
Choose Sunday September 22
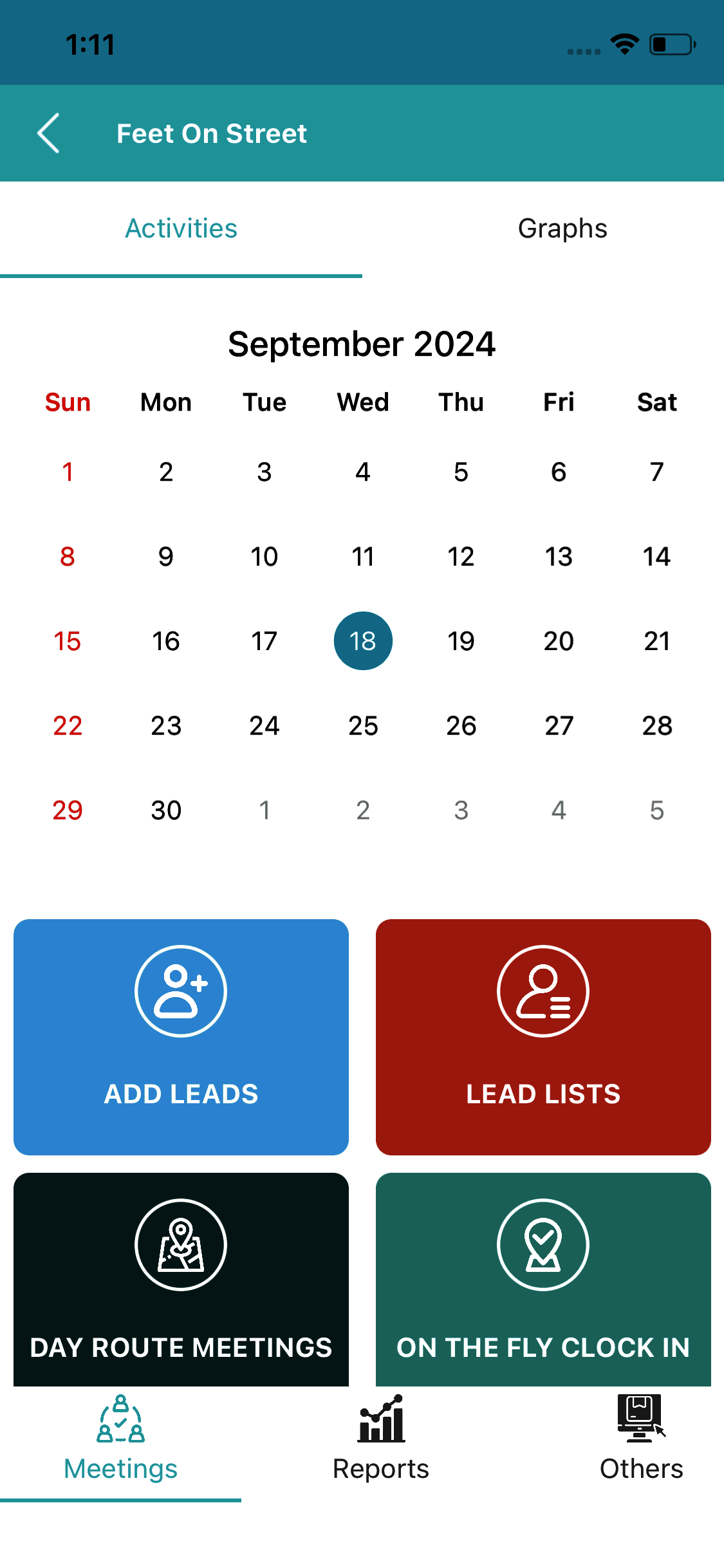(x=68, y=726)
